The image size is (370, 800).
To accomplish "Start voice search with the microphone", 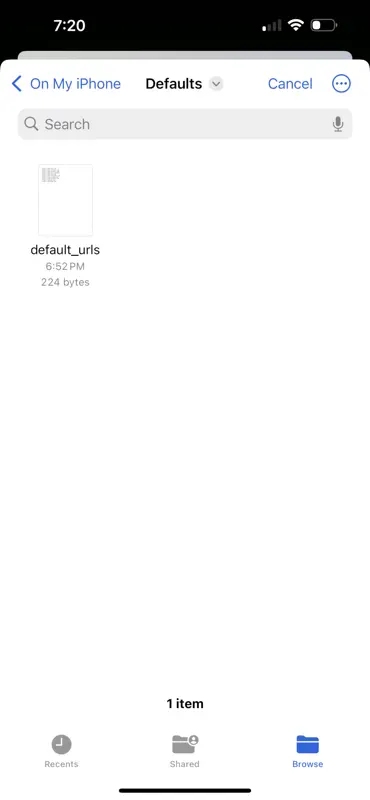I will click(338, 124).
